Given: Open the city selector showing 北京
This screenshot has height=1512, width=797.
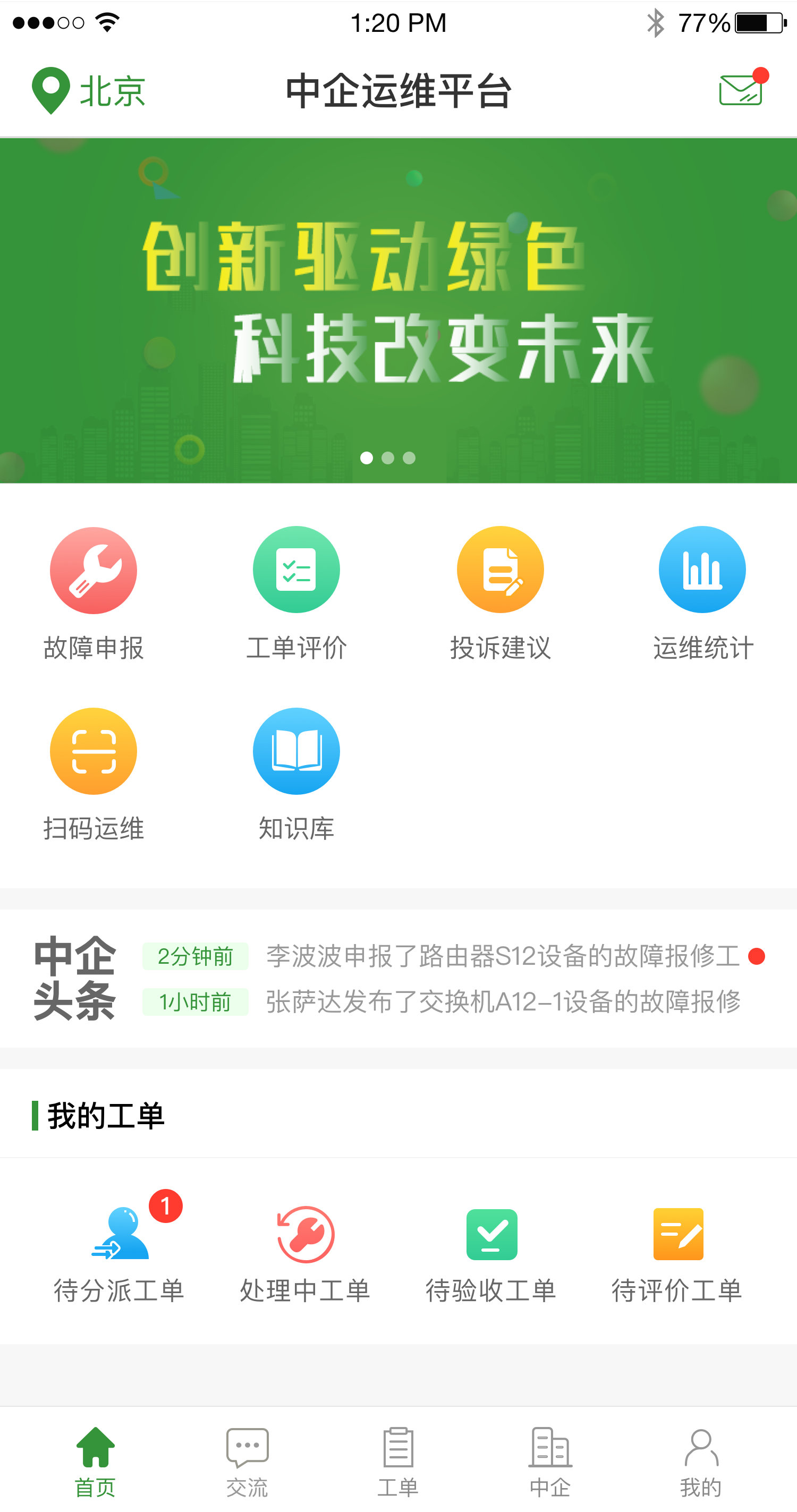Looking at the screenshot, I should [x=88, y=91].
